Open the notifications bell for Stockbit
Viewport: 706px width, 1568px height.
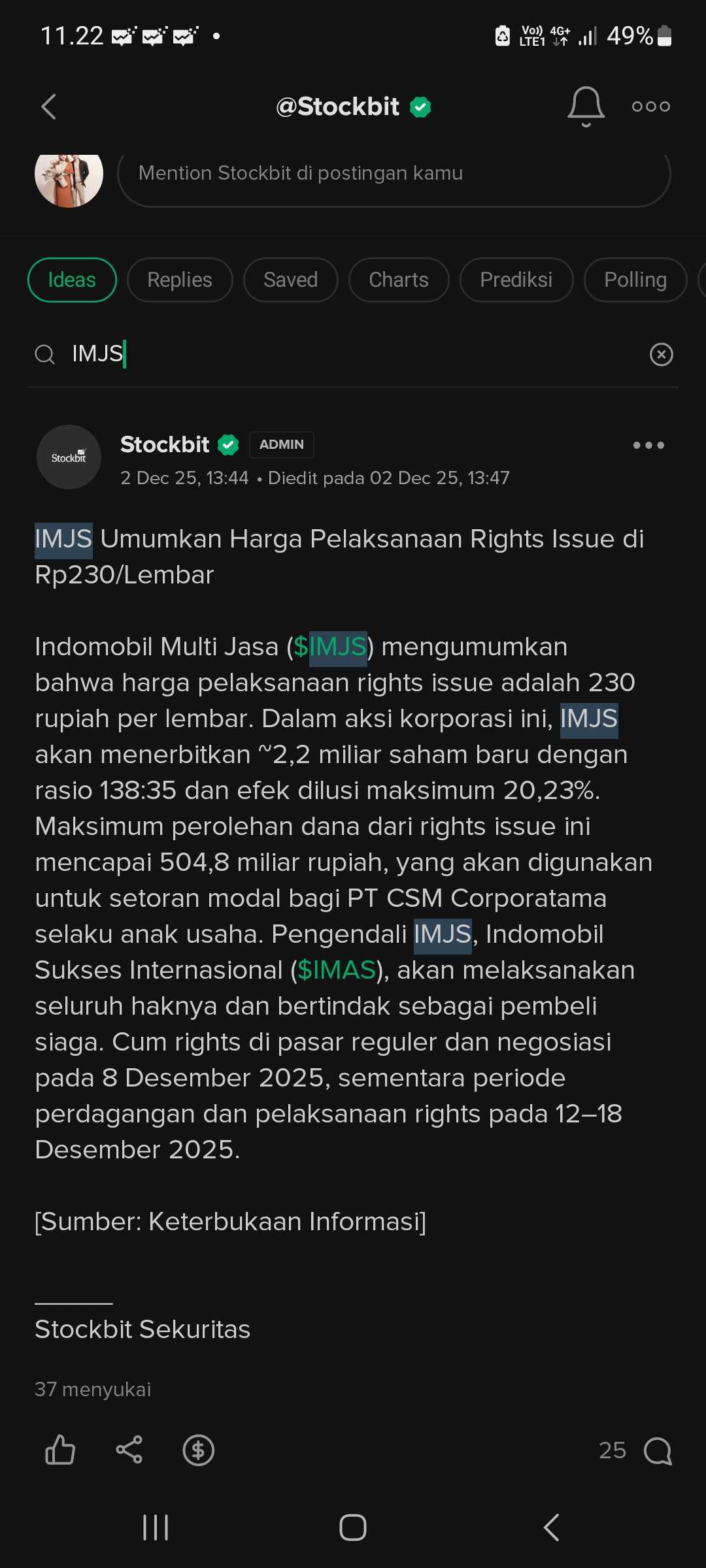(586, 106)
